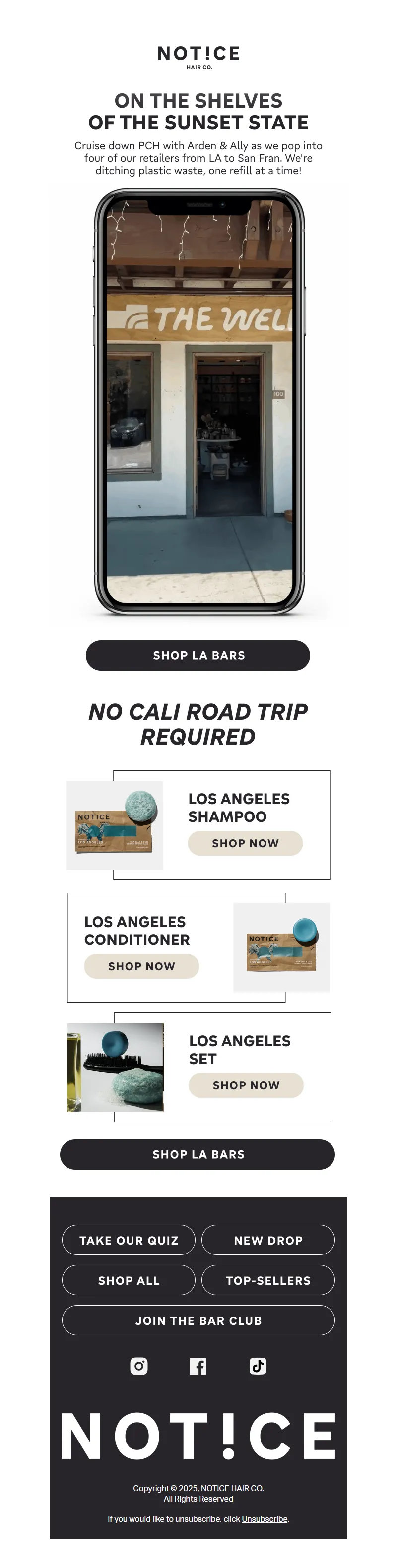Open the TikTok profile icon
The width and height of the screenshot is (397, 1568).
[258, 1366]
